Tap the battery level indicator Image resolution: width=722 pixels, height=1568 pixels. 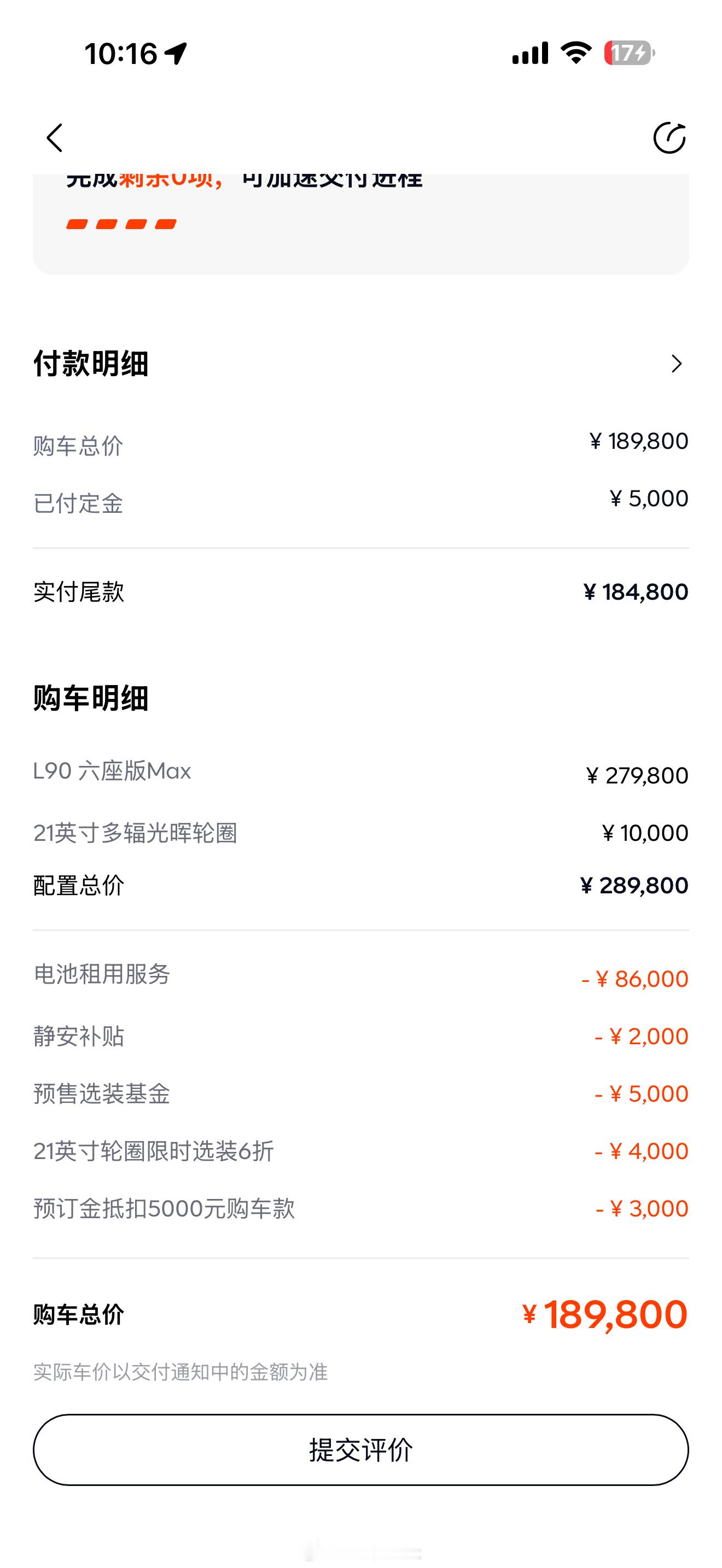(x=626, y=54)
